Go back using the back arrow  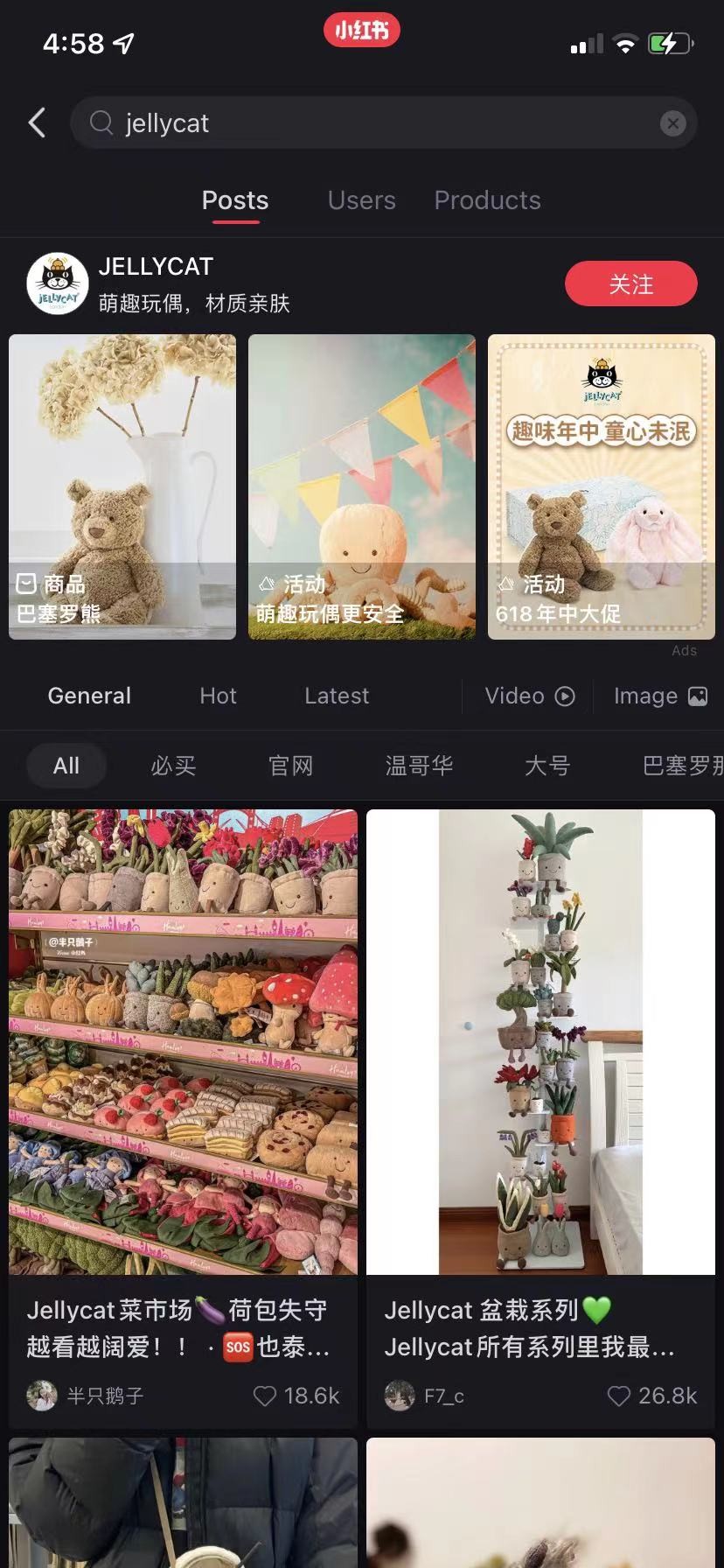click(x=37, y=123)
